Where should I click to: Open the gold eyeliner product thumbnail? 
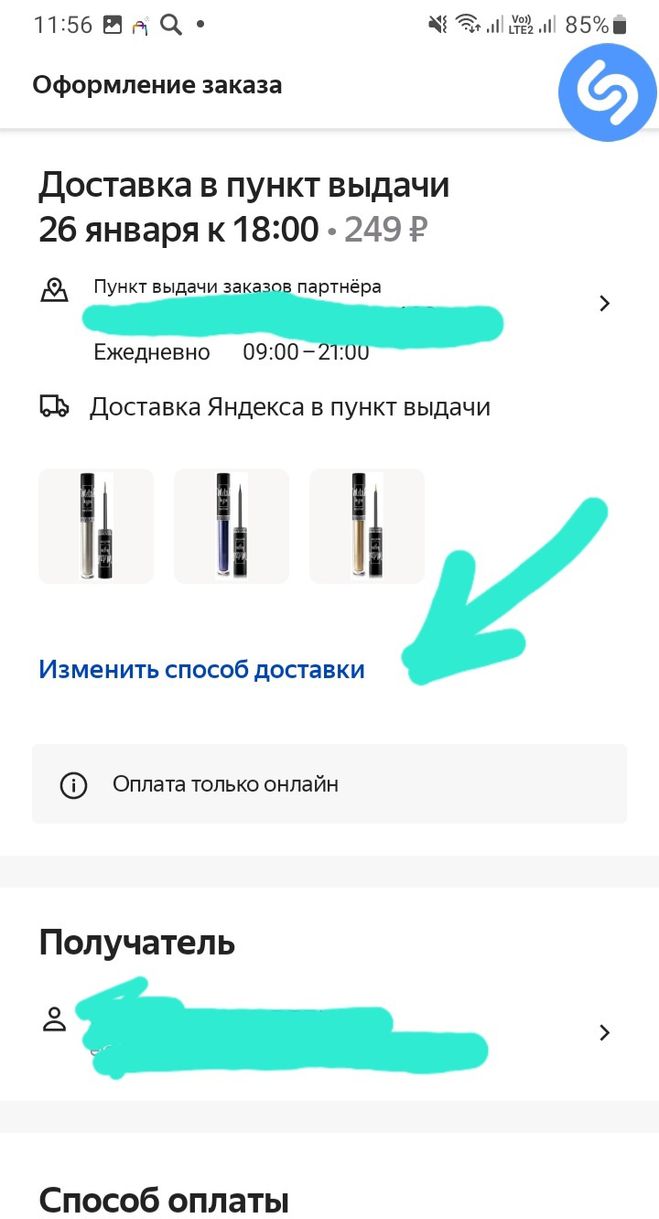tap(367, 526)
